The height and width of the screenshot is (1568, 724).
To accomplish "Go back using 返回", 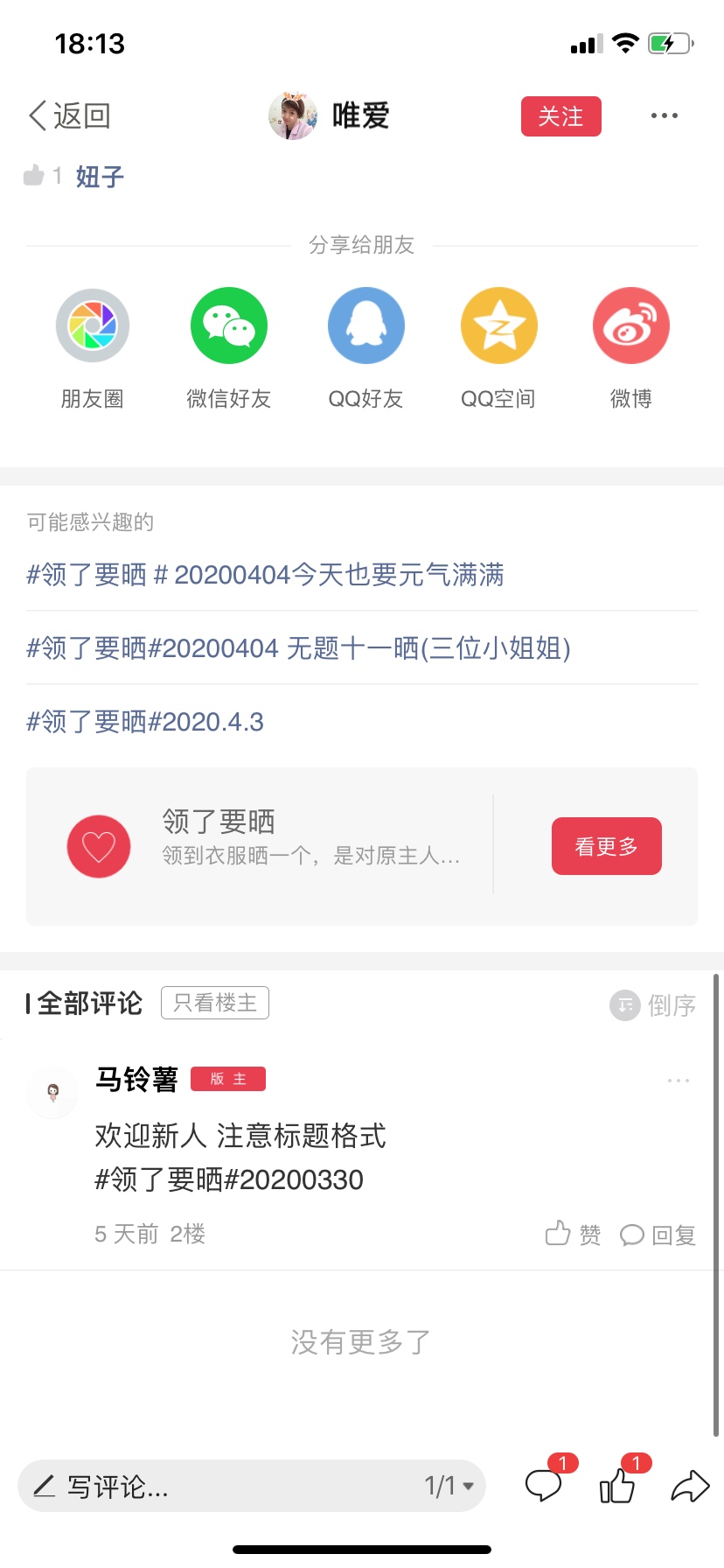I will [70, 115].
